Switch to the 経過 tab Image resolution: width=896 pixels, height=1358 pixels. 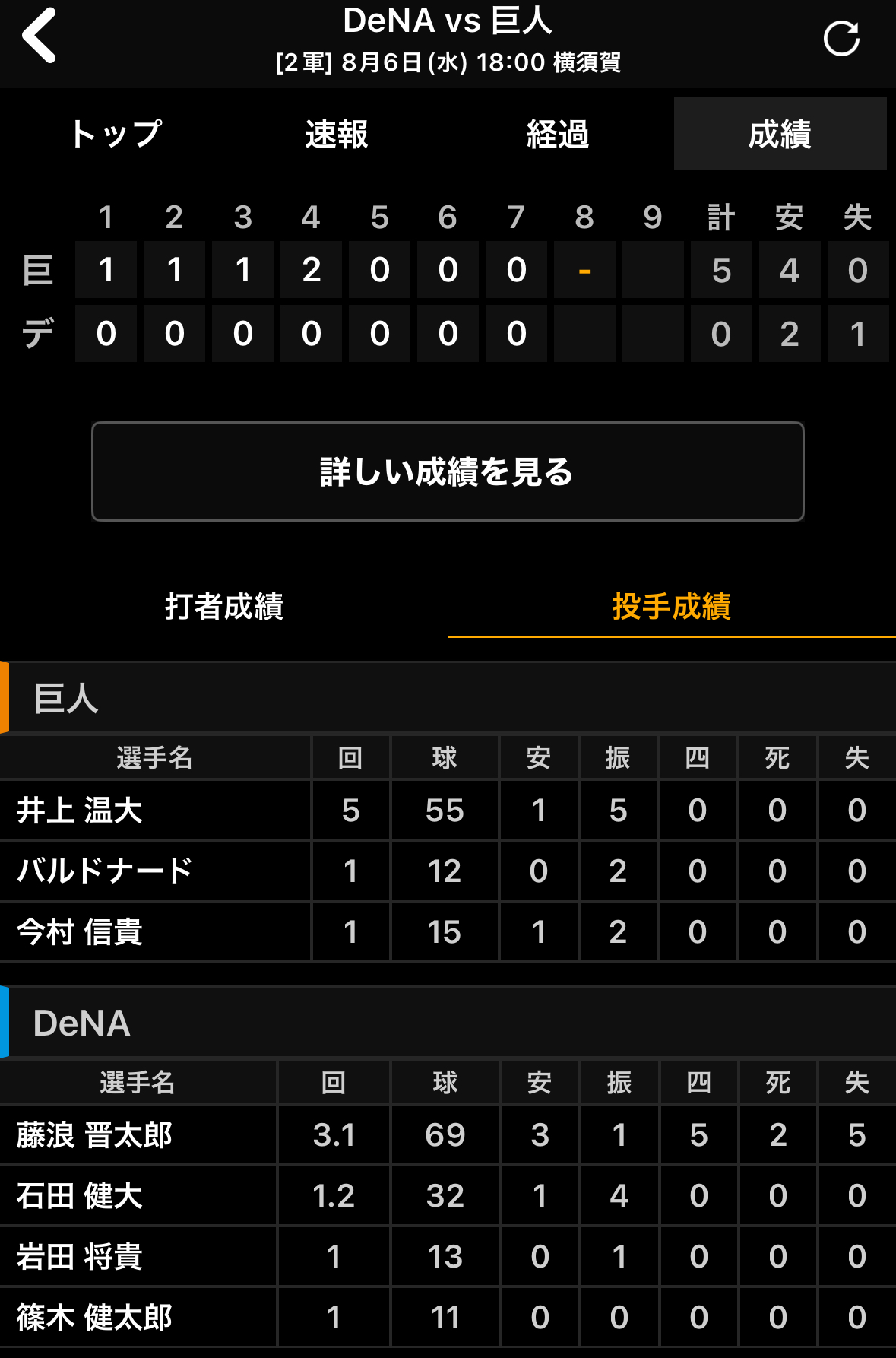coord(558,134)
